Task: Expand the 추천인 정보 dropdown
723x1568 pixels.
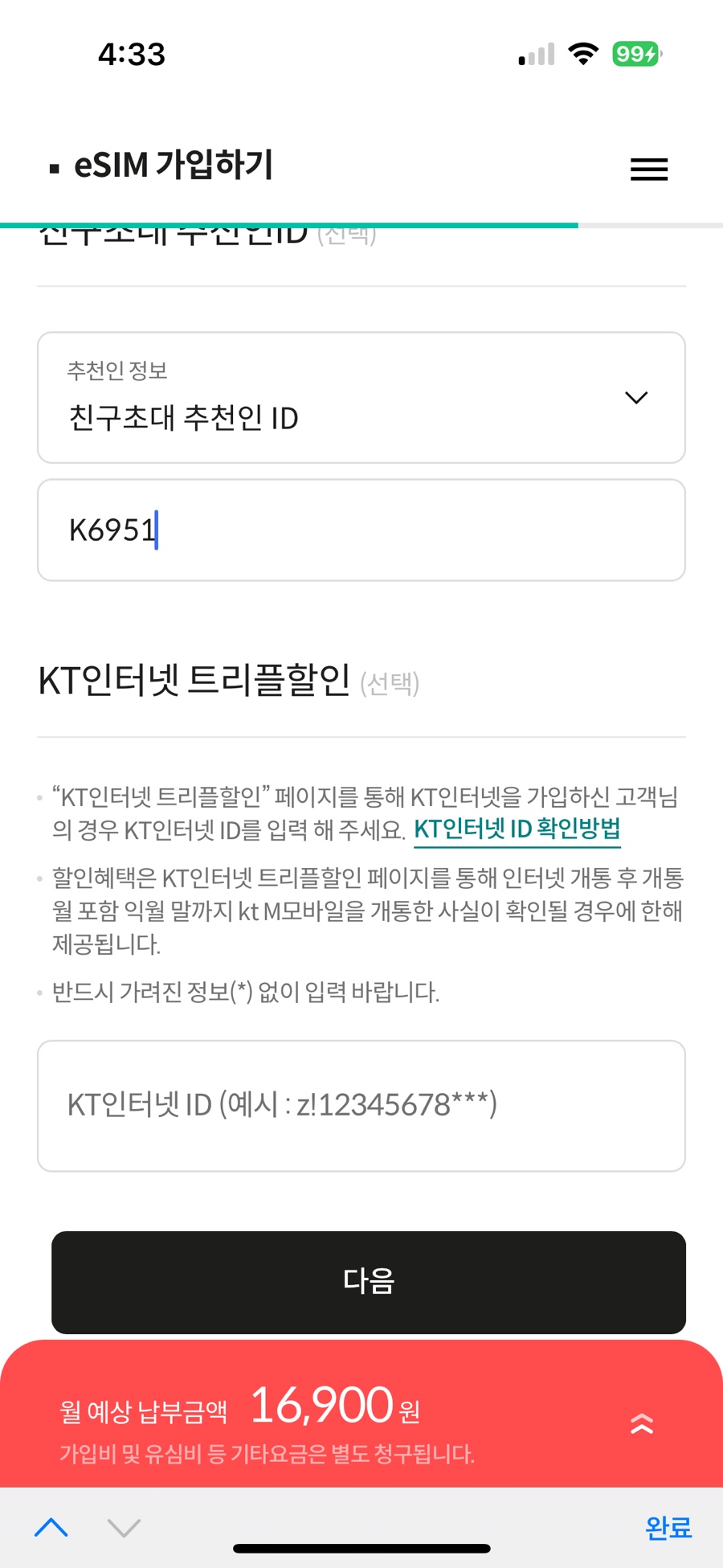Action: click(x=361, y=398)
